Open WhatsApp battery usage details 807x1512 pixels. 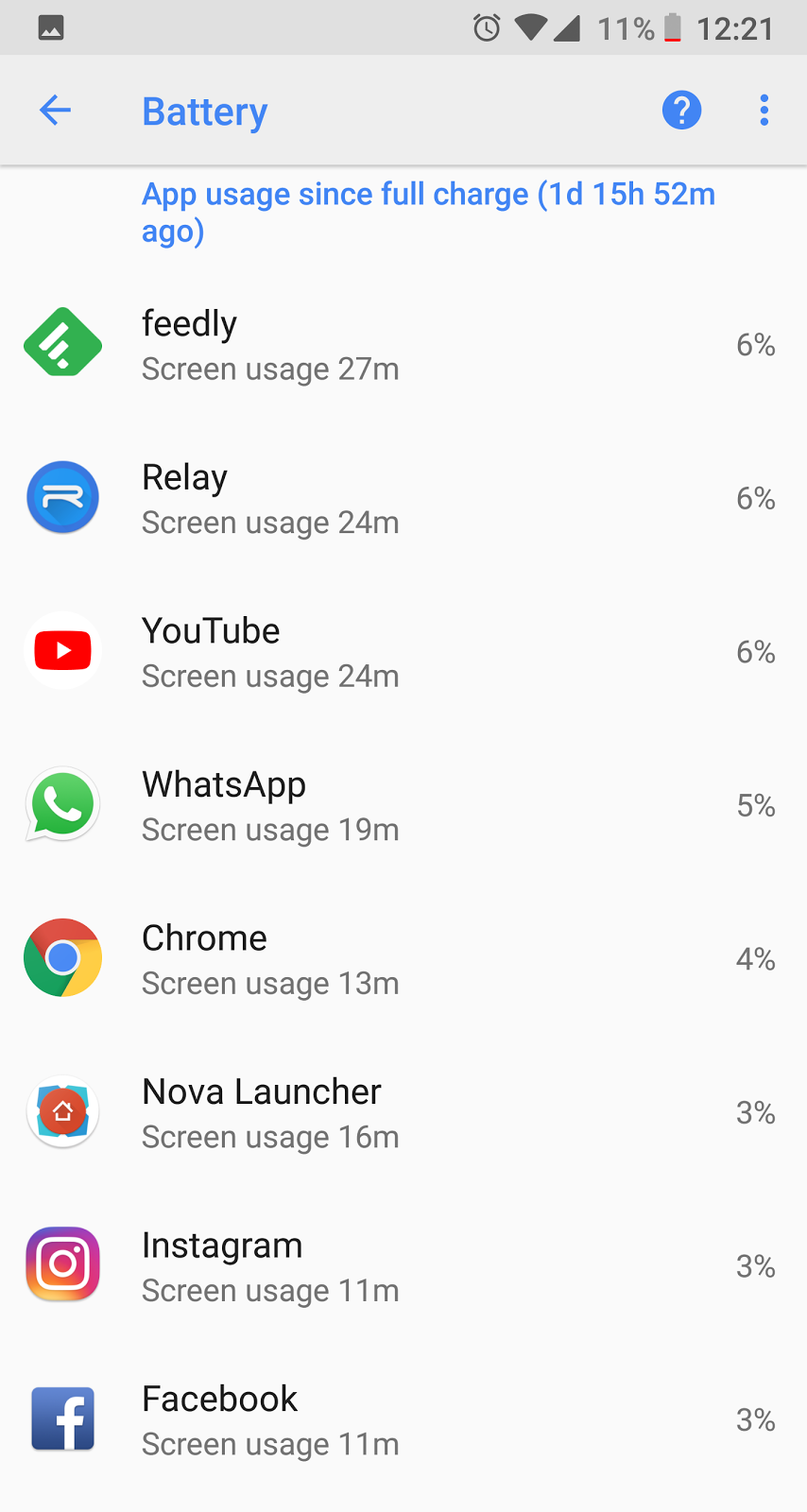point(403,806)
